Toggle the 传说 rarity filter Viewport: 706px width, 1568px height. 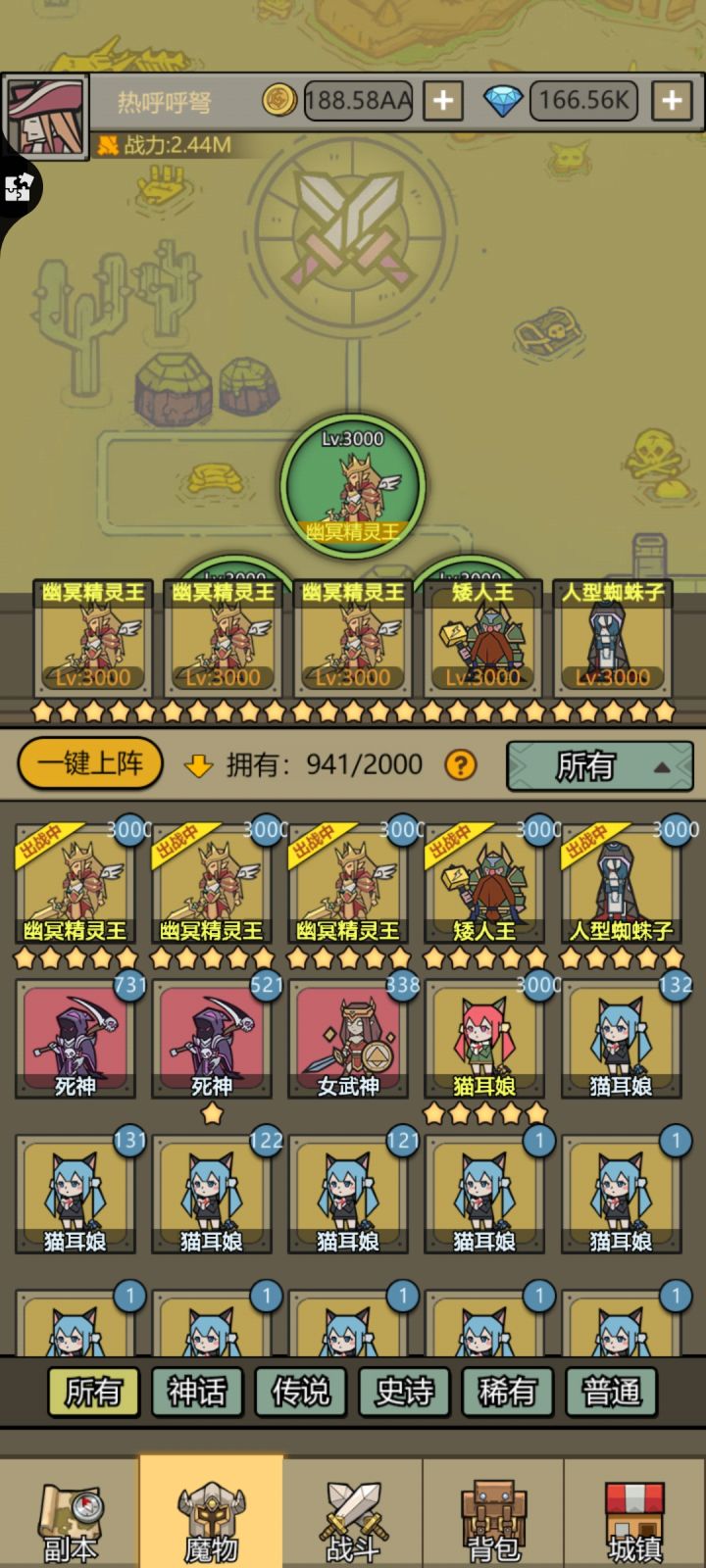click(x=300, y=1393)
